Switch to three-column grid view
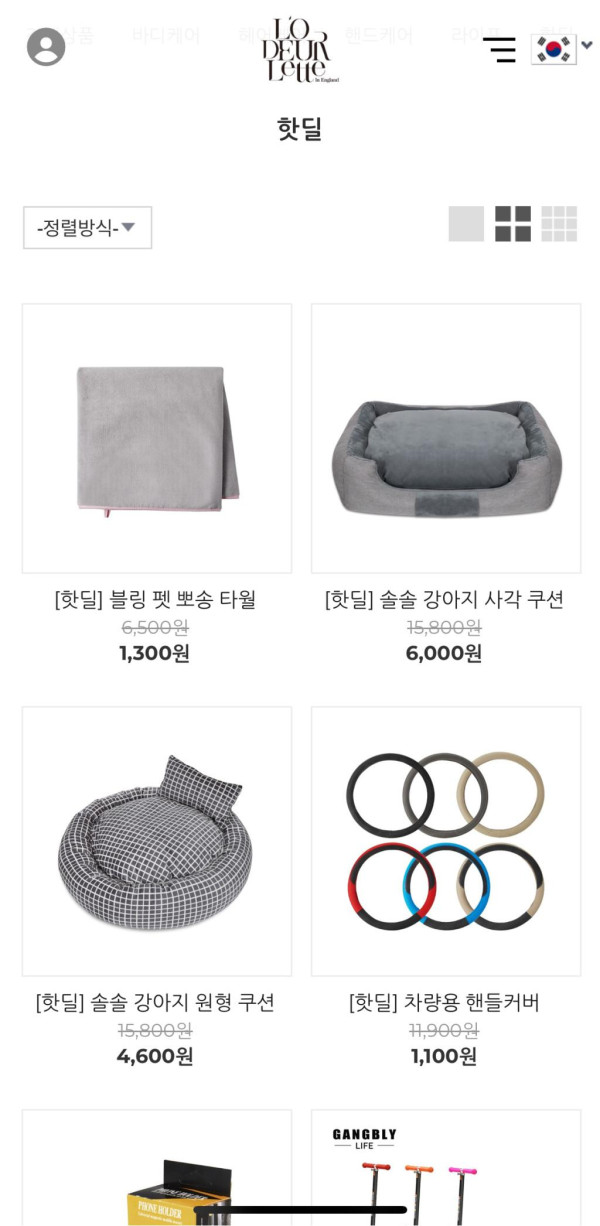 pyautogui.click(x=559, y=224)
